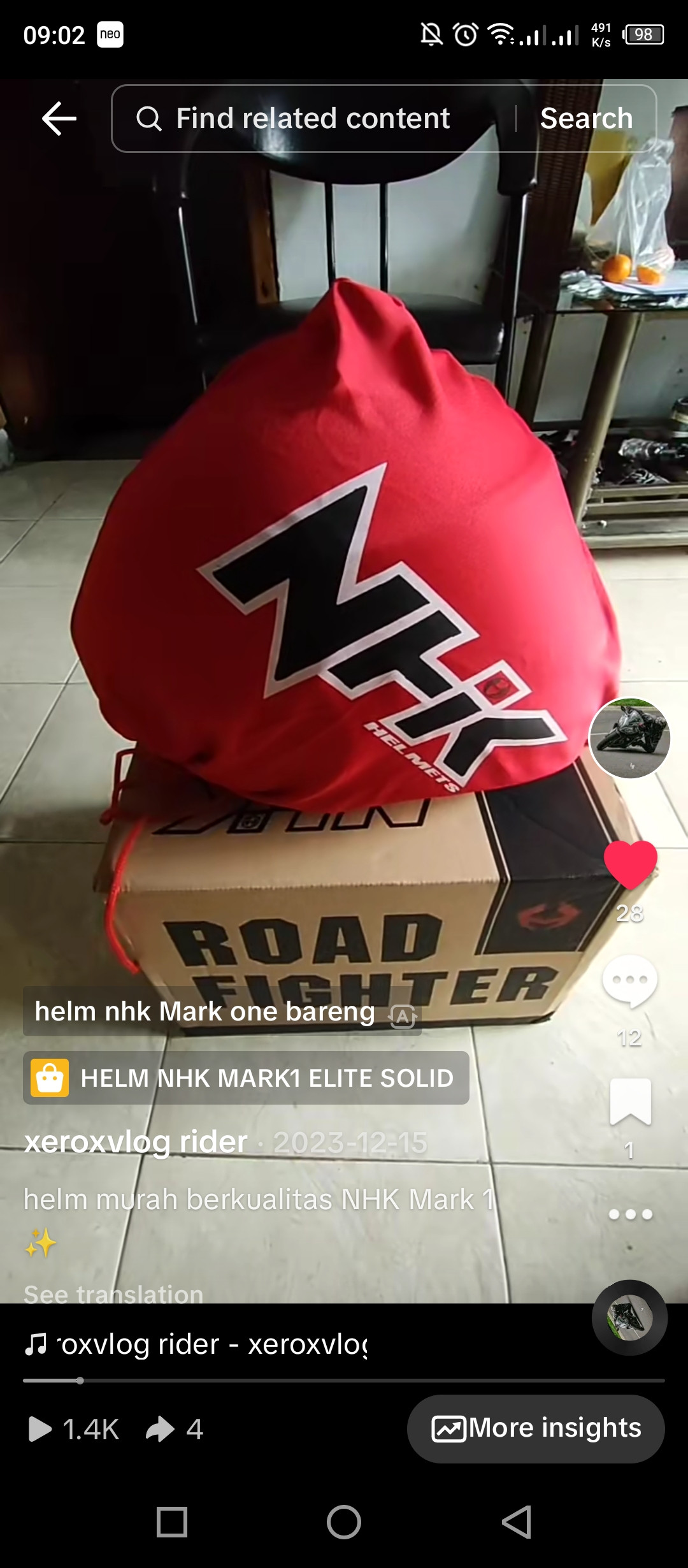Bookmark this video
Screen dimensions: 688x1568
tap(630, 1102)
